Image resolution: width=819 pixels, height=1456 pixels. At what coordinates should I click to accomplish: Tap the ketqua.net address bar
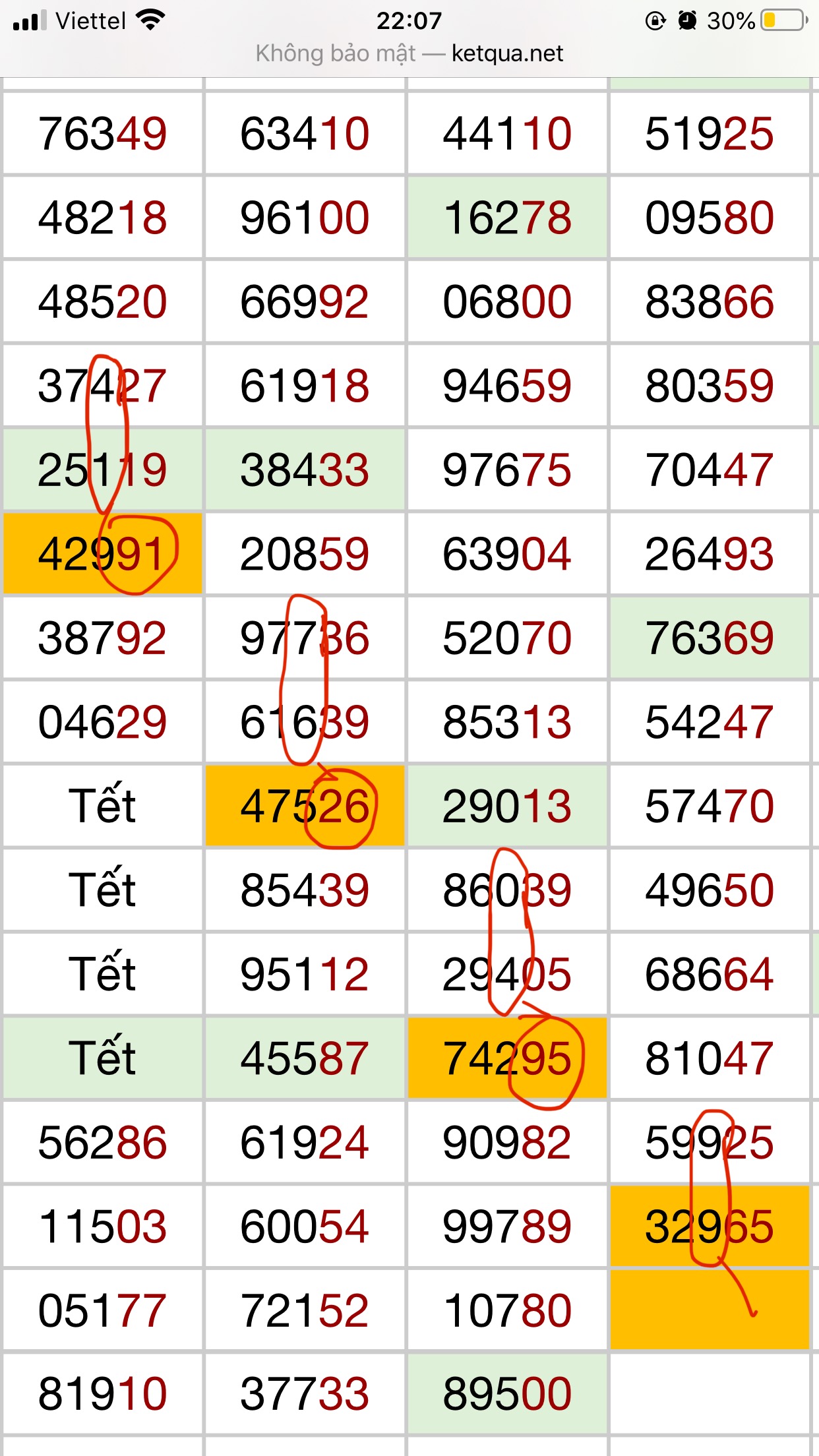[x=409, y=53]
